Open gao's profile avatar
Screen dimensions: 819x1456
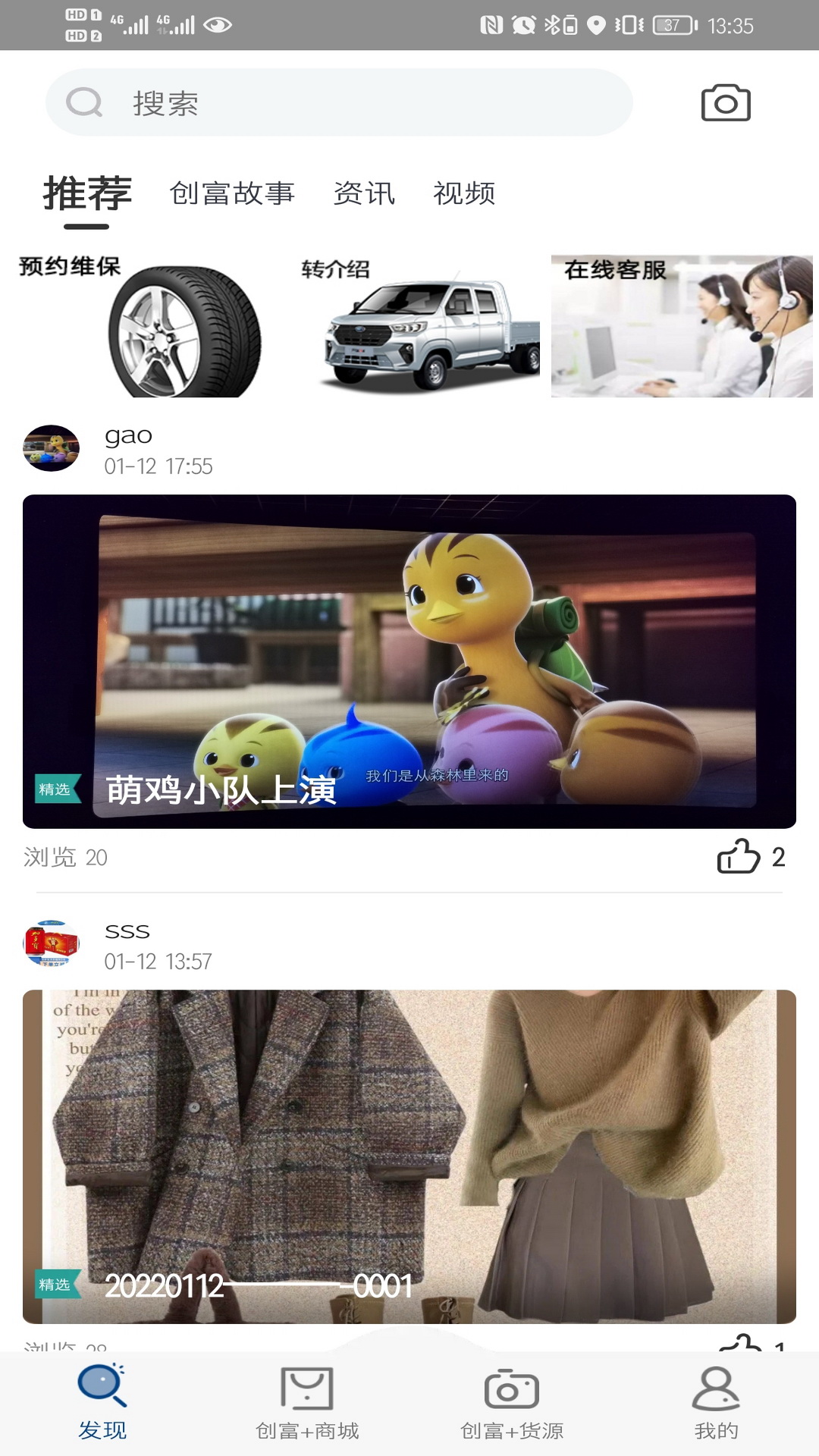click(52, 448)
